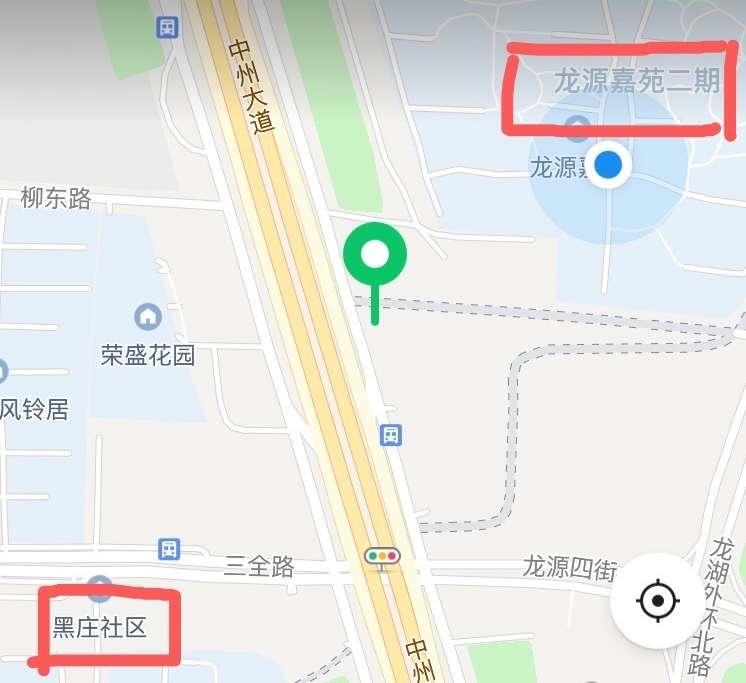The width and height of the screenshot is (746, 683).
Task: Tap the blue current-location dot
Action: tap(608, 165)
